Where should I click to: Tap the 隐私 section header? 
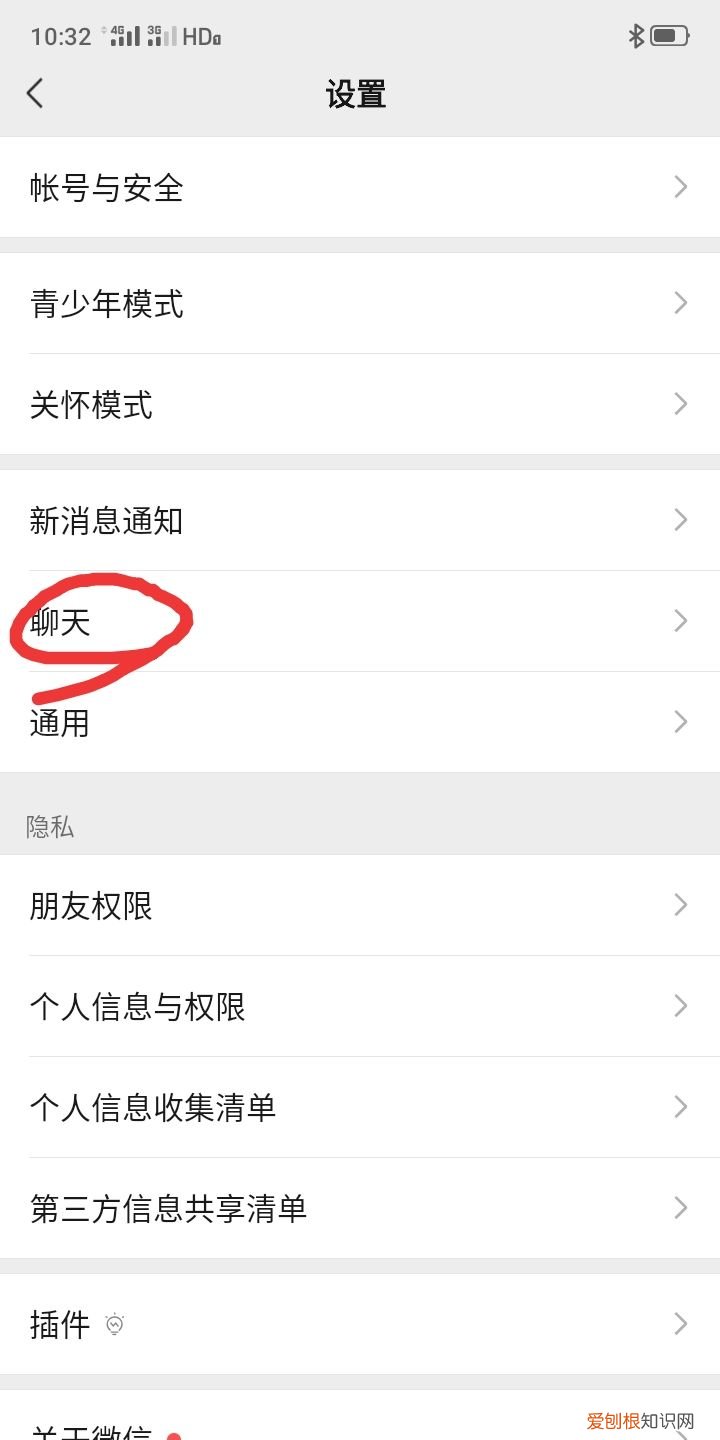(47, 826)
